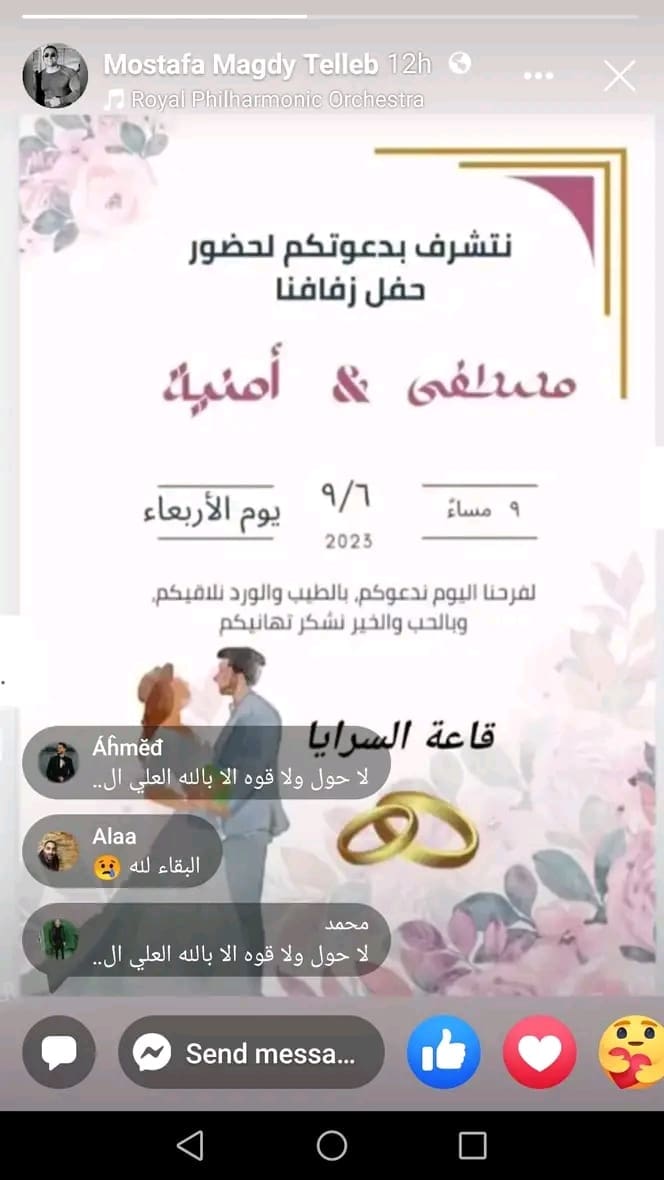
Task: Open Áhmëd's comment on the story
Action: tap(205, 762)
